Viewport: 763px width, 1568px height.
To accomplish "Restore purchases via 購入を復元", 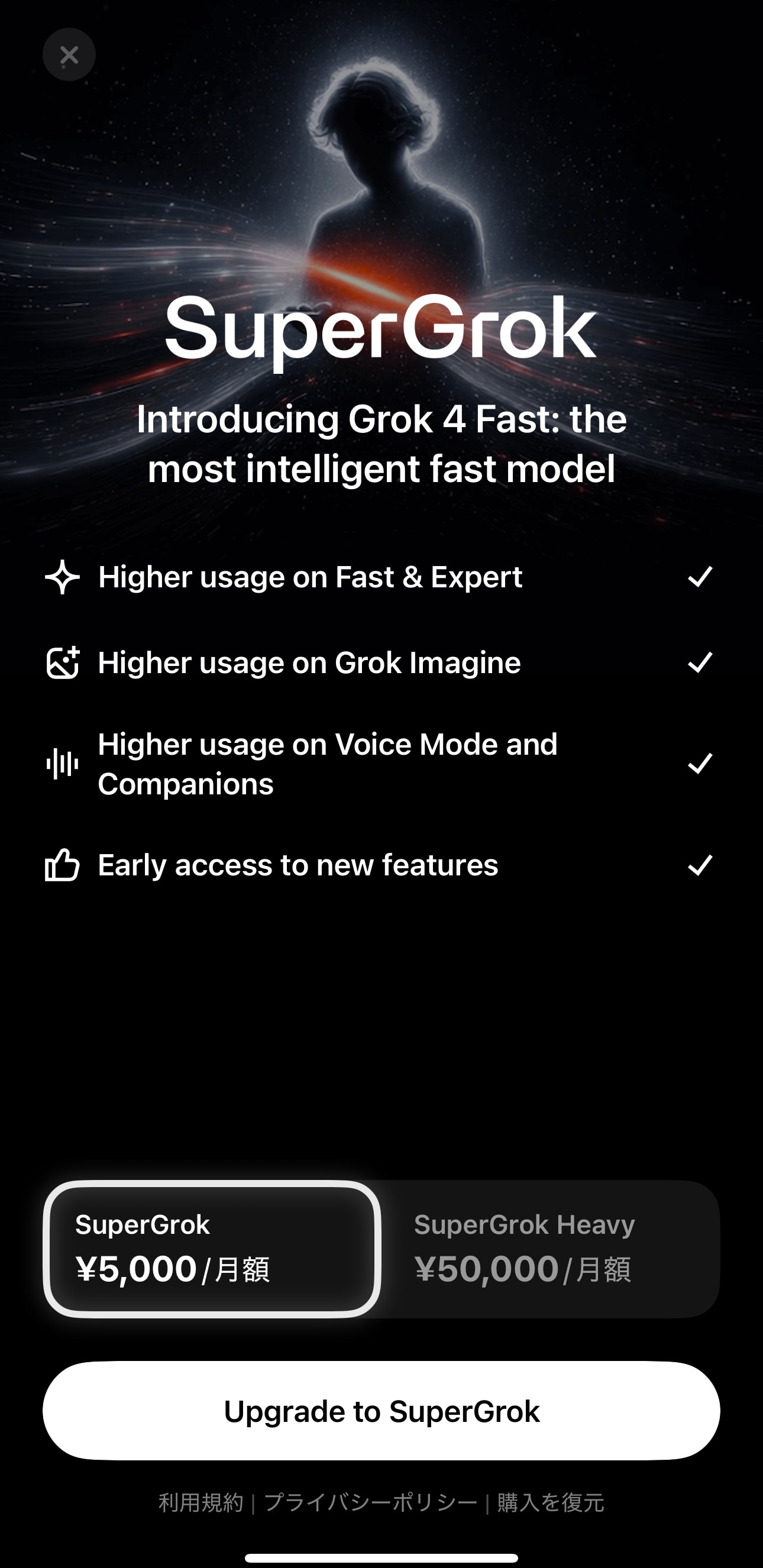I will click(551, 1502).
